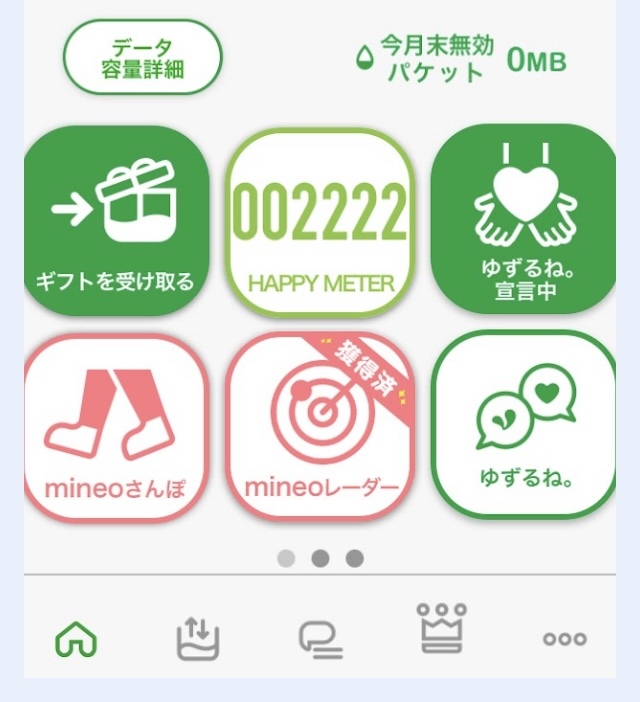Launch mineoさんぽ
This screenshot has height=702, width=640.
click(116, 428)
